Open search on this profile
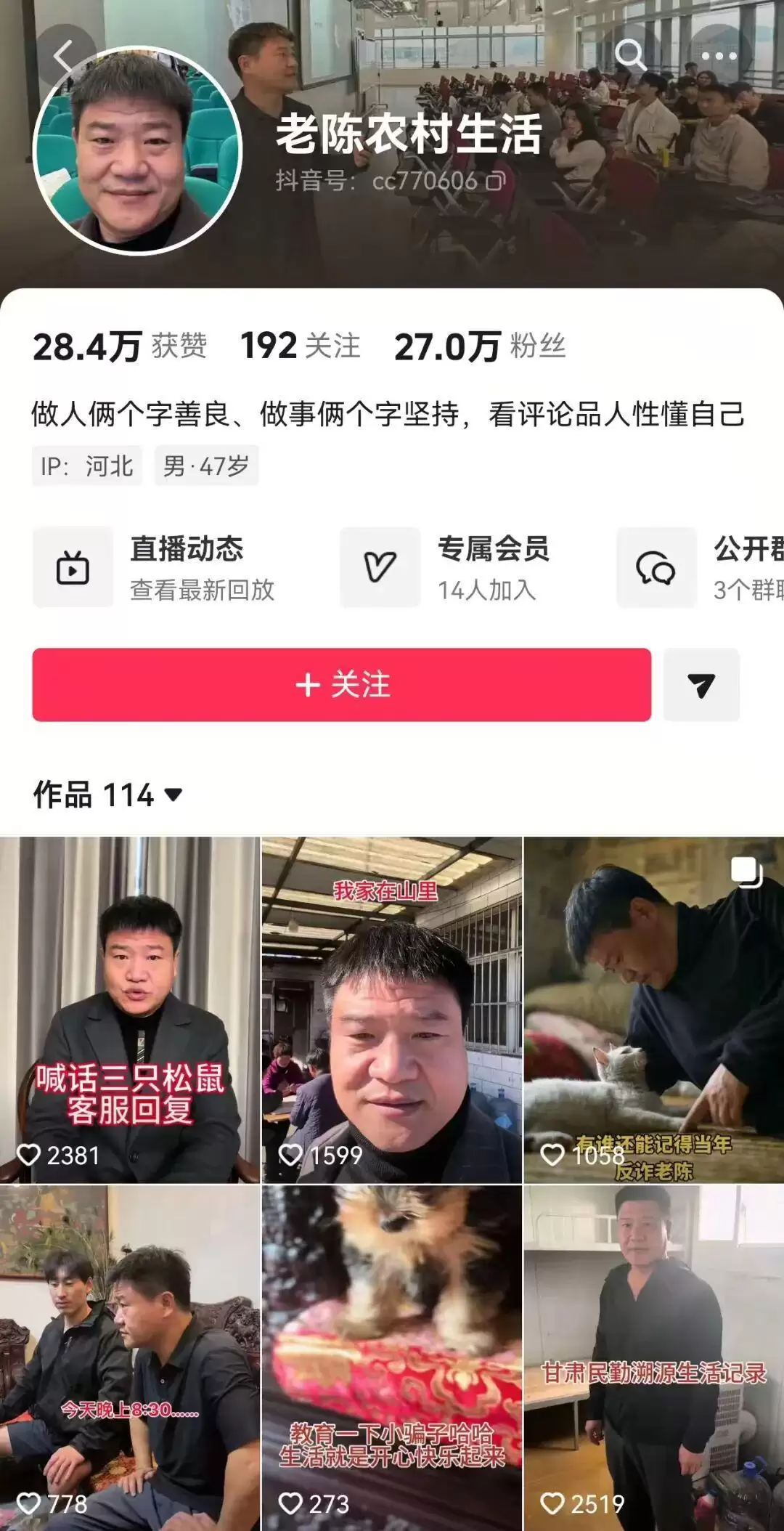Screen dimensions: 784x1531 pyautogui.click(x=629, y=55)
